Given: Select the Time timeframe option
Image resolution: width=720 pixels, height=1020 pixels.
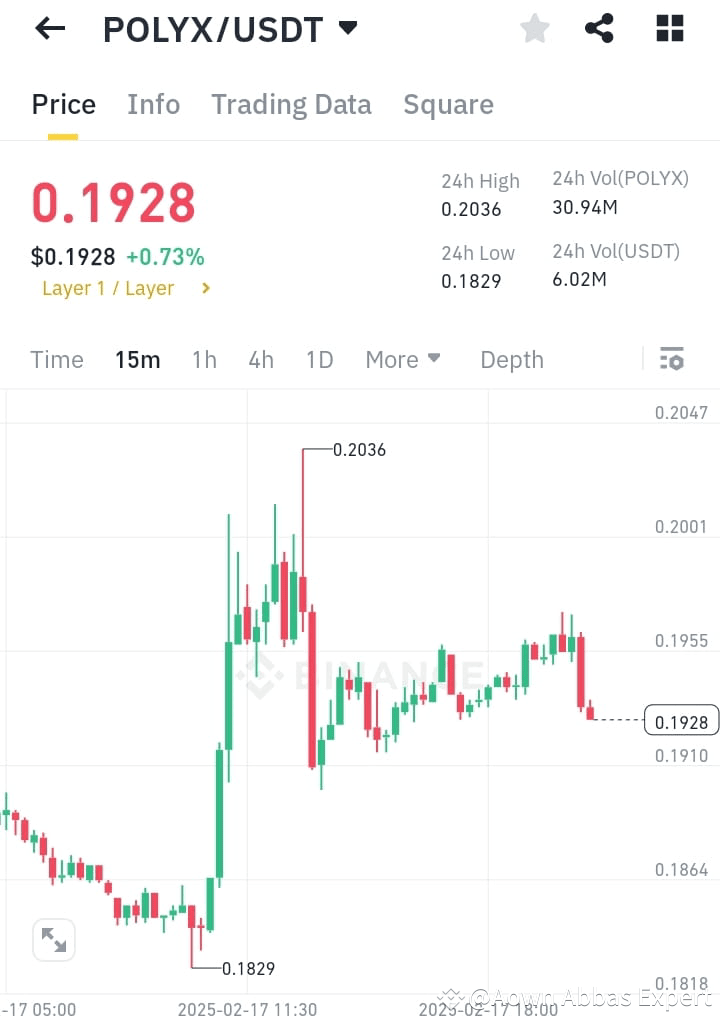Looking at the screenshot, I should pyautogui.click(x=56, y=359).
